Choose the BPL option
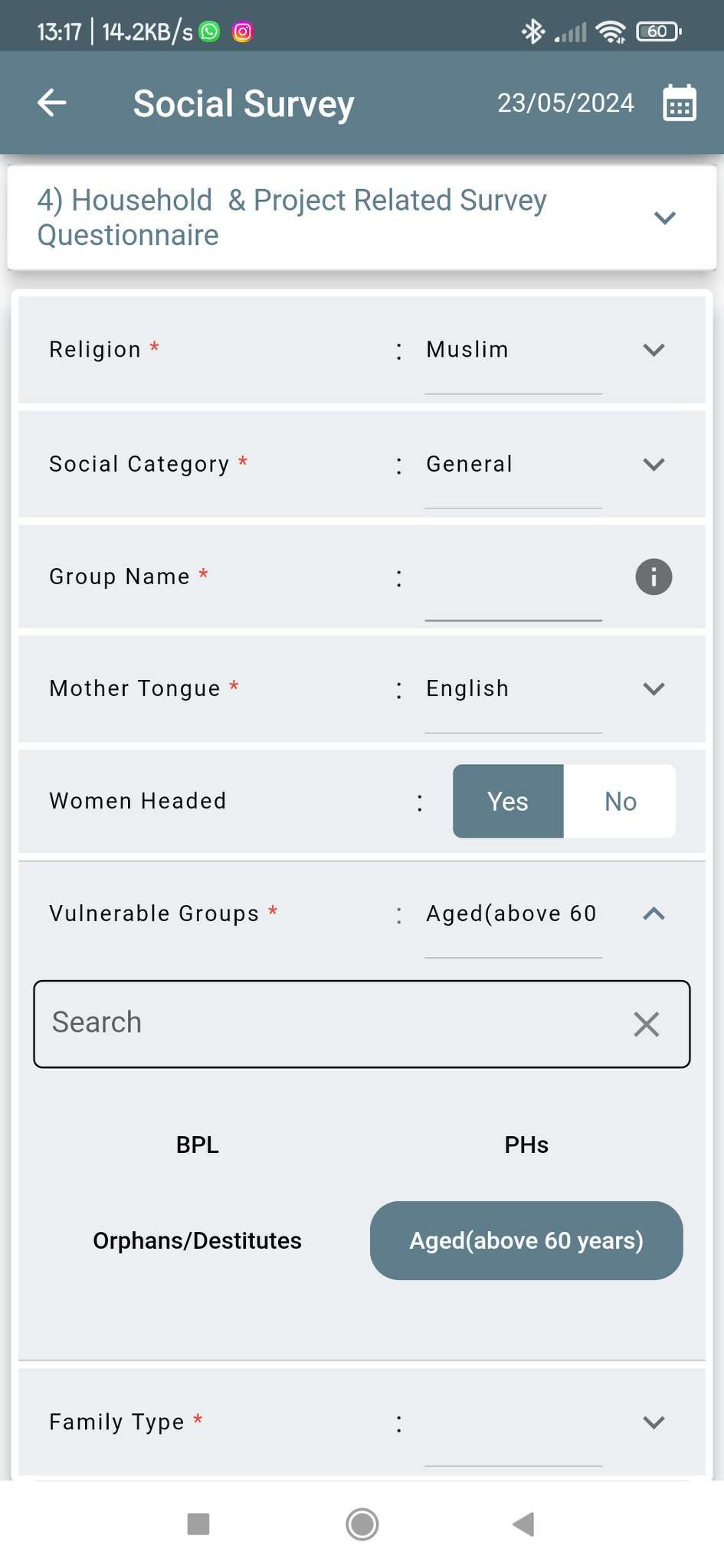This screenshot has width=724, height=1568. point(198,1145)
